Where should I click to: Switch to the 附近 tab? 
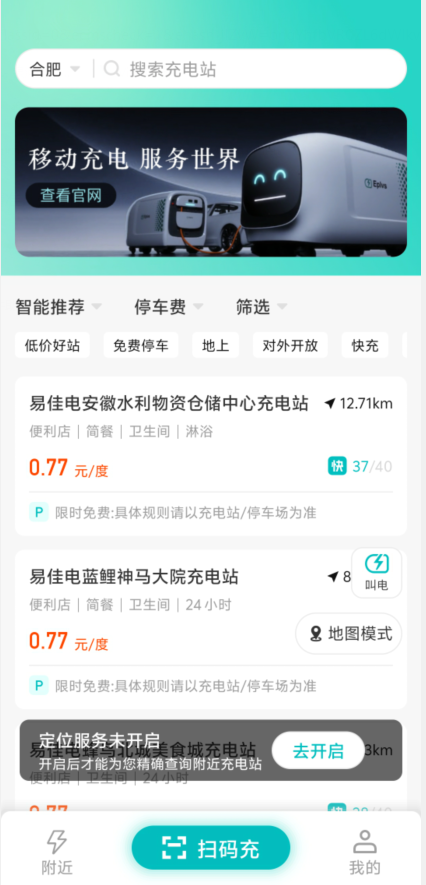coord(57,852)
